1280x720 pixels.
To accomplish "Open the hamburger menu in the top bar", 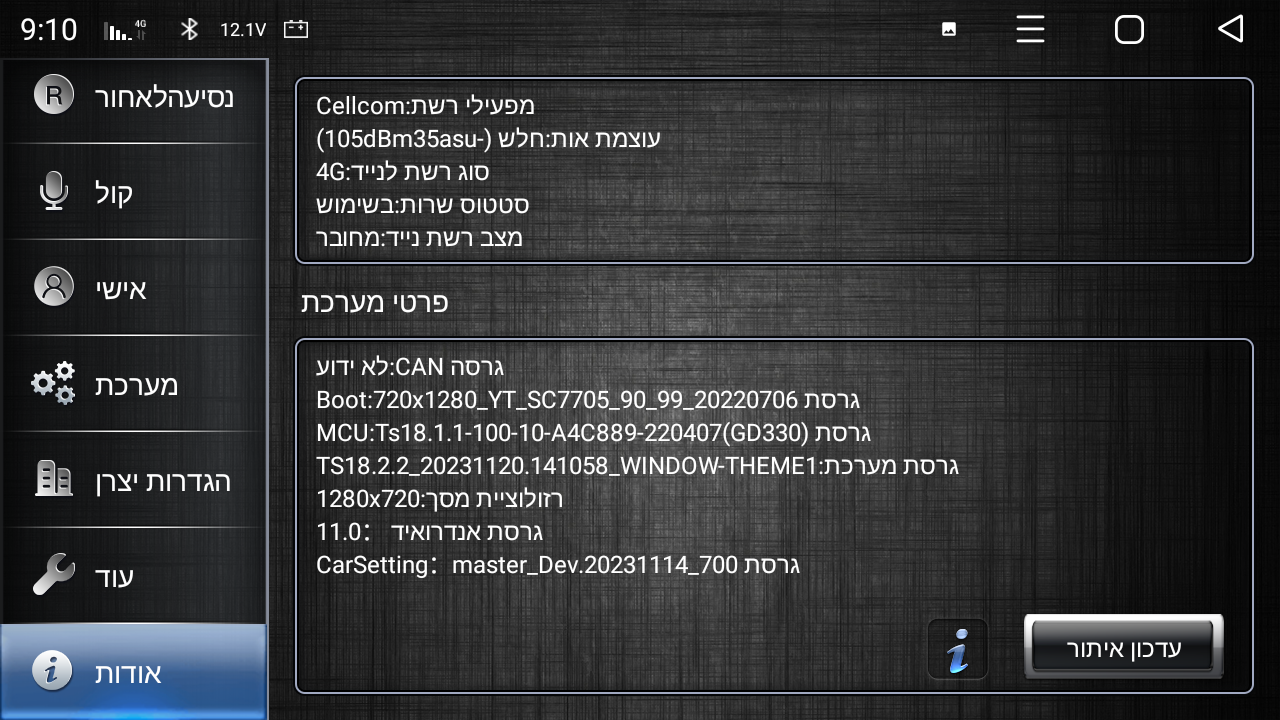I will pos(1030,29).
